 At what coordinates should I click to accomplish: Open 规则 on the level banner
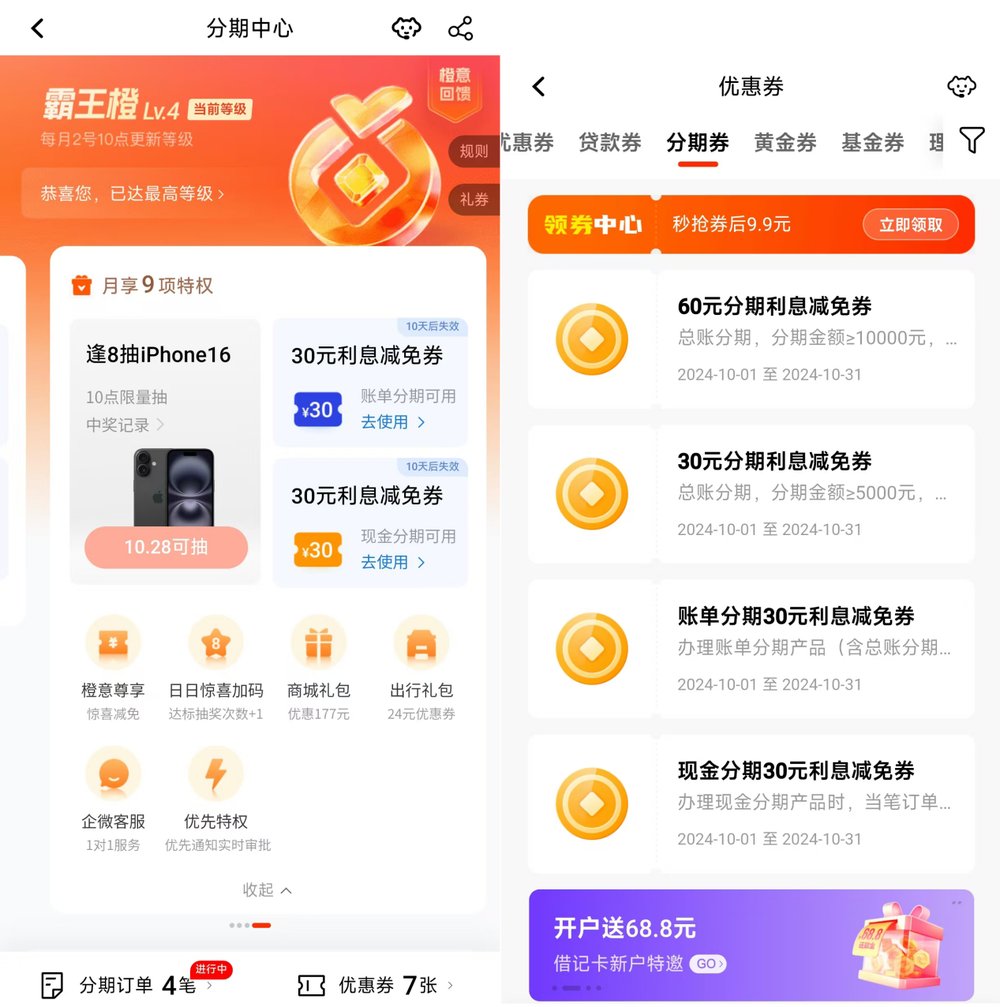474,152
